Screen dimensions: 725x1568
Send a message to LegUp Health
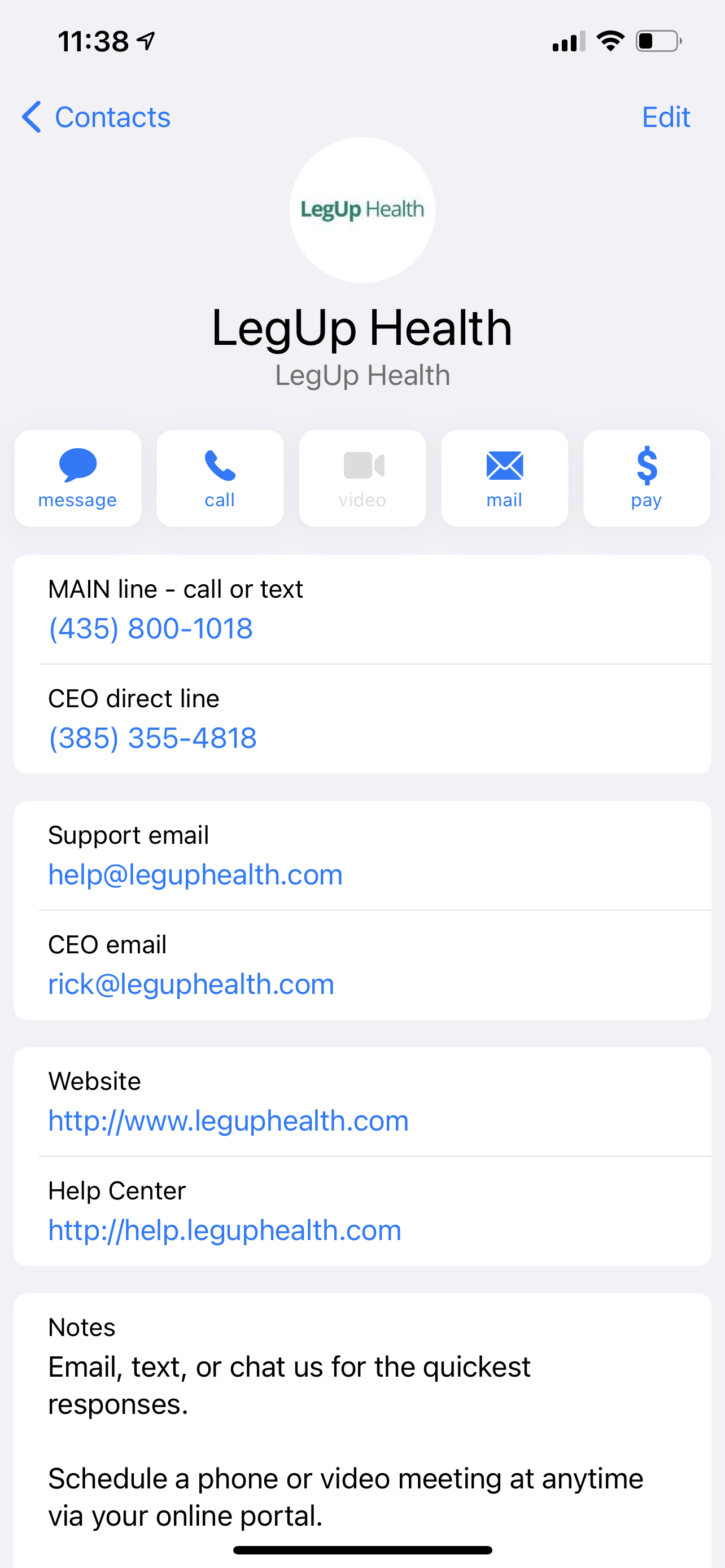point(78,479)
